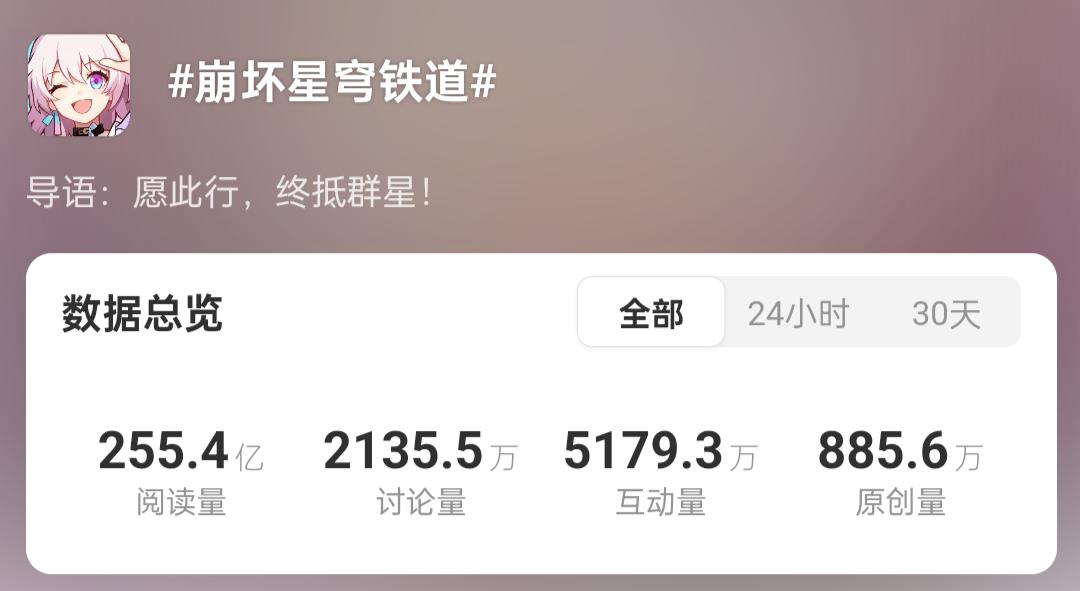The height and width of the screenshot is (591, 1080).
Task: Open the 崩坏星穹铁道 topic avatar
Action: click(x=78, y=86)
